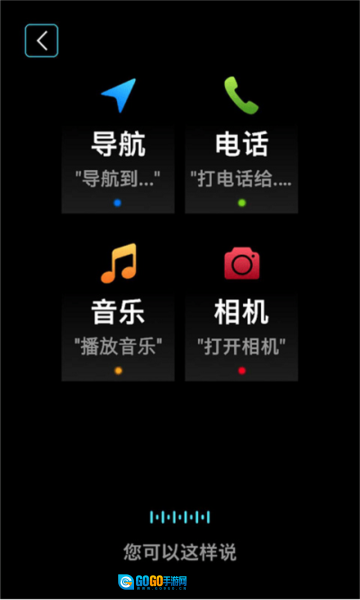Open the 导航 navigation card
This screenshot has width=360, height=600.
point(118,145)
